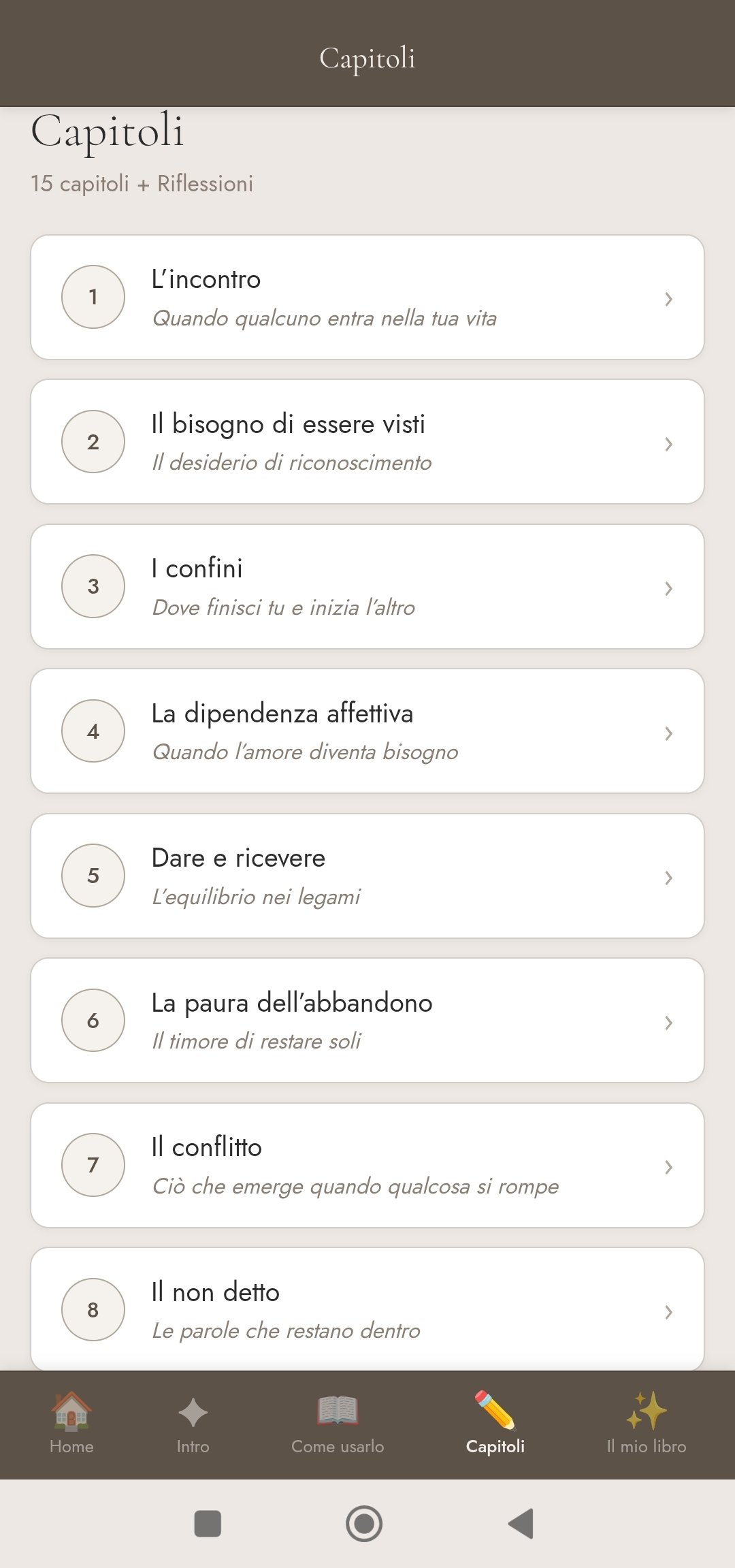735x1568 pixels.
Task: Open chapter 1 L'incontro
Action: click(367, 298)
